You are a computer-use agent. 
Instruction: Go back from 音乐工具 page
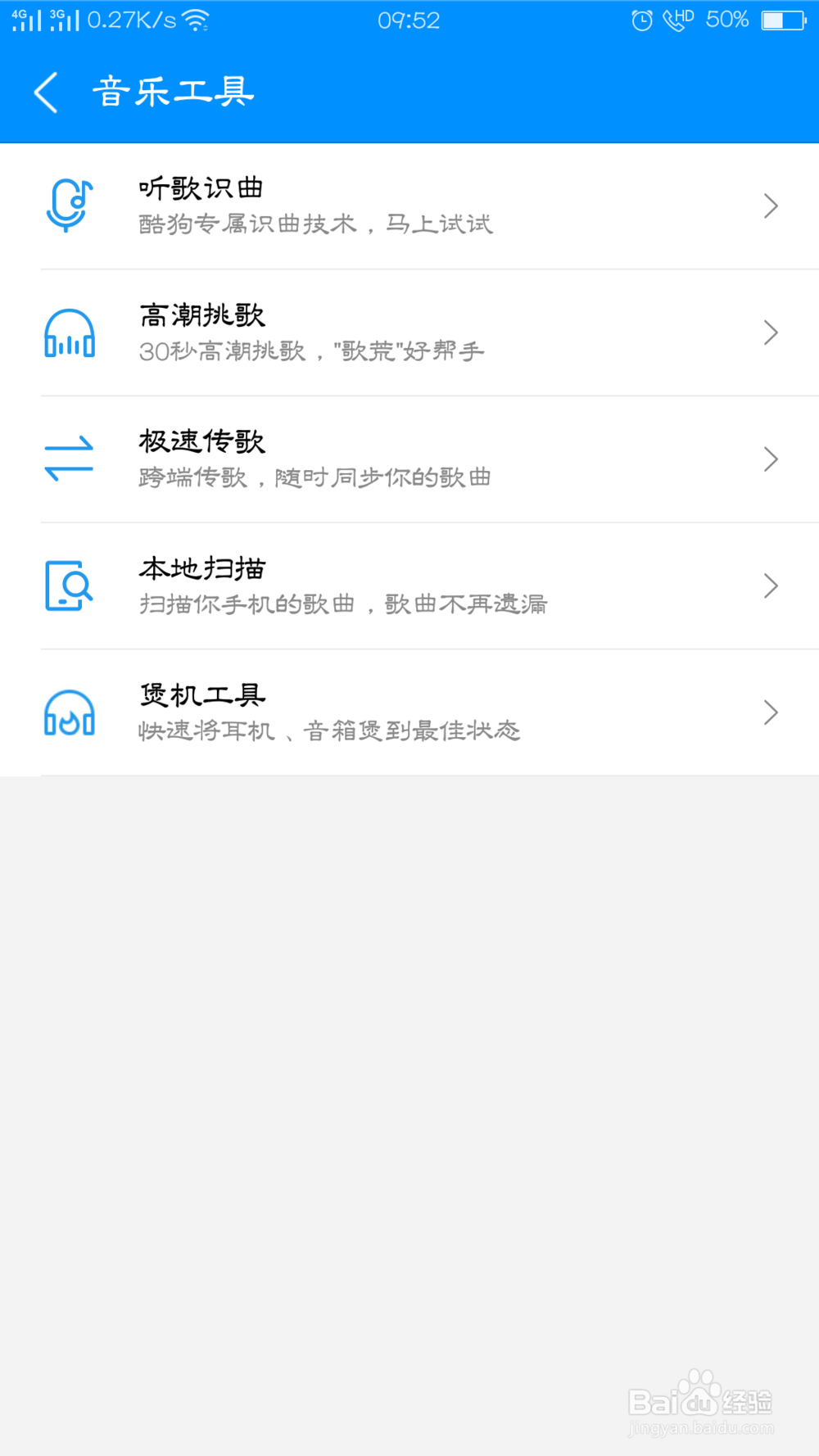click(47, 92)
